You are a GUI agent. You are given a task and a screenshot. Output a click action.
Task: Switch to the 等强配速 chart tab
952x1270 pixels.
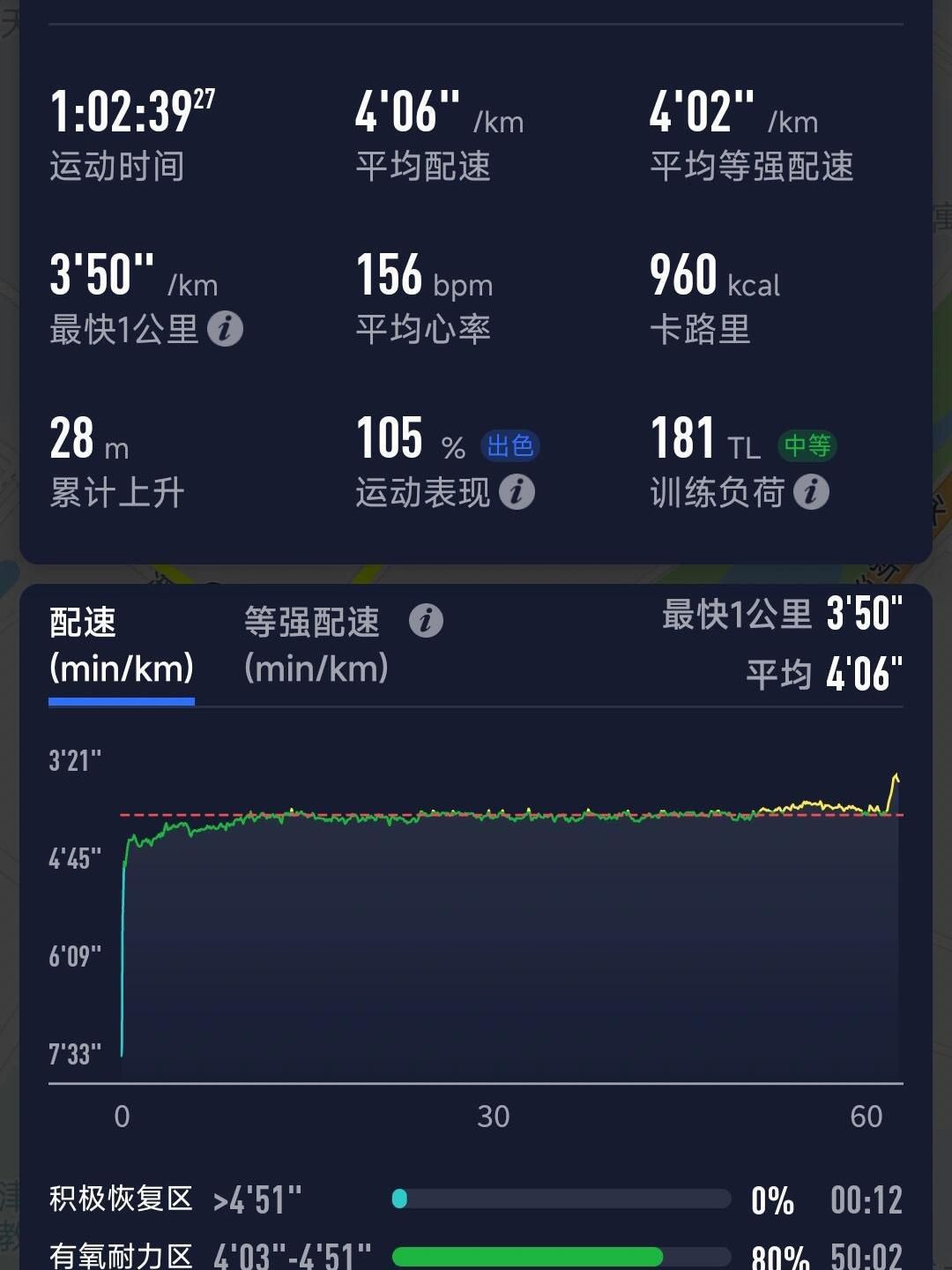click(315, 645)
